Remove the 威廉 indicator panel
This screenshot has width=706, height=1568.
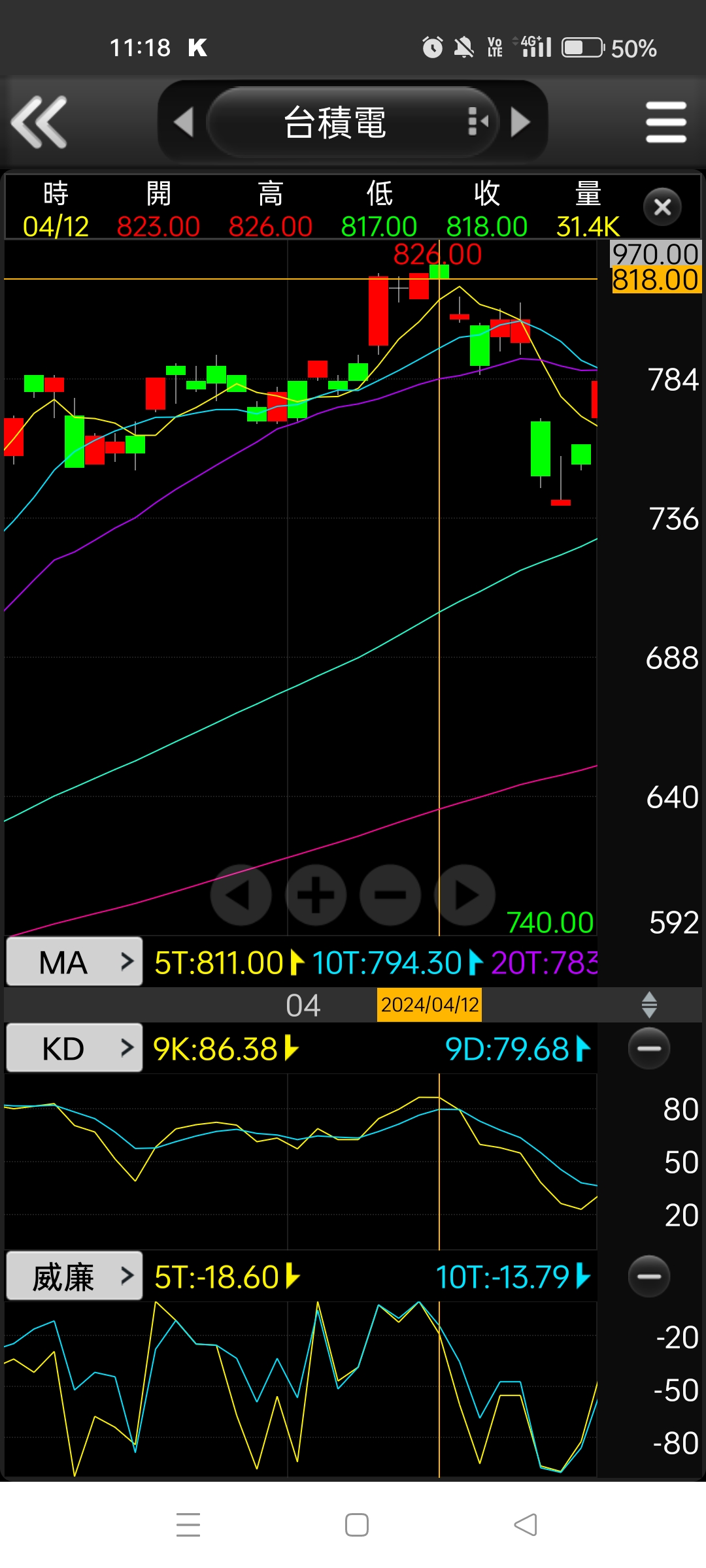coord(648,1276)
